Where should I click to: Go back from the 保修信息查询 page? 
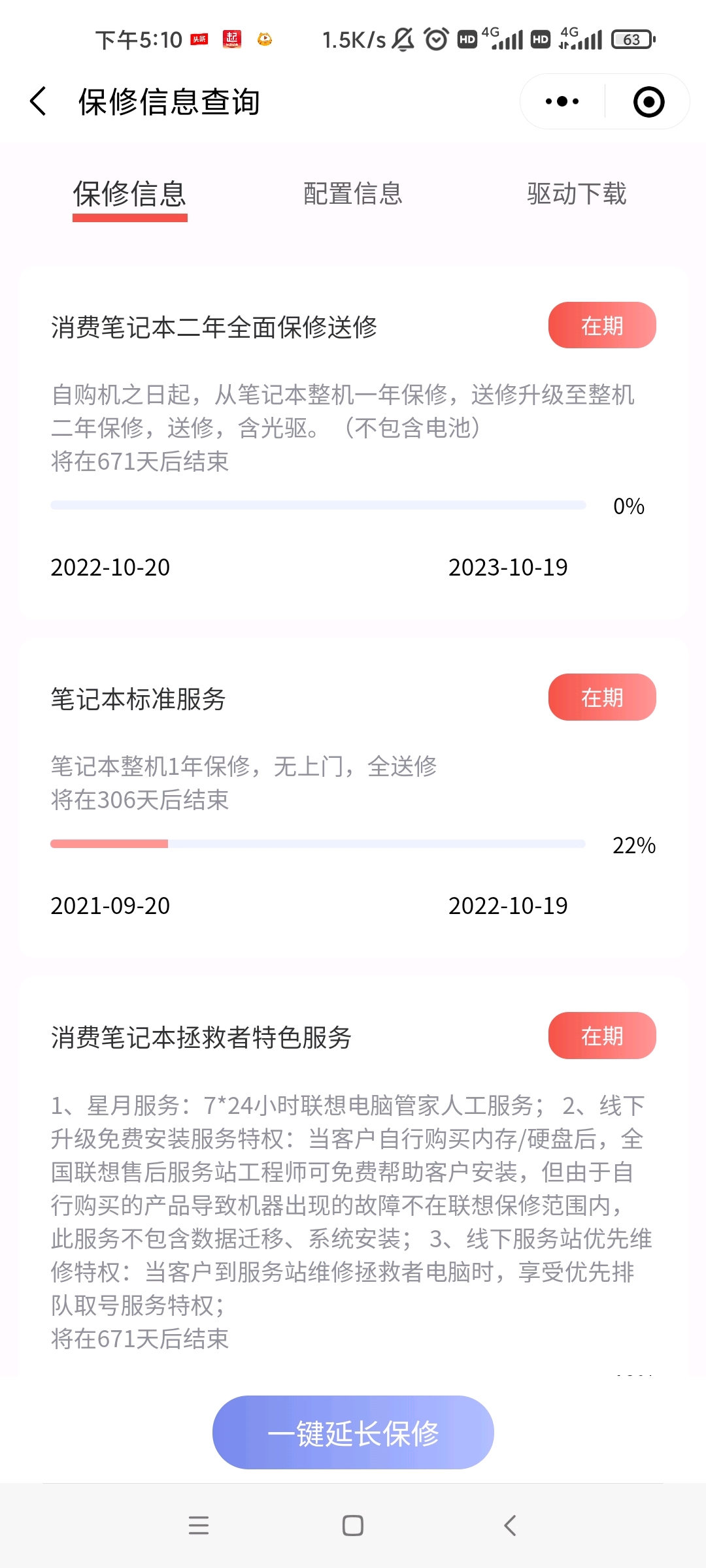coord(39,101)
